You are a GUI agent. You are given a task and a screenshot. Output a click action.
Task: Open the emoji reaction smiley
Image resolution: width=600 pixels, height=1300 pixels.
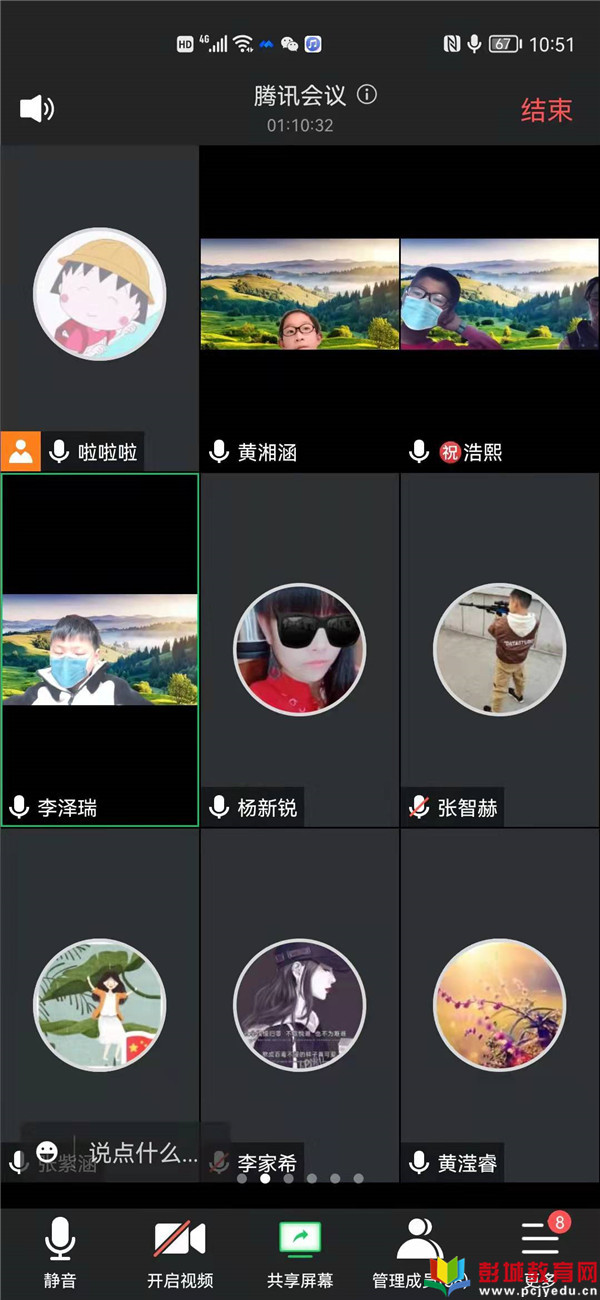coord(47,1153)
